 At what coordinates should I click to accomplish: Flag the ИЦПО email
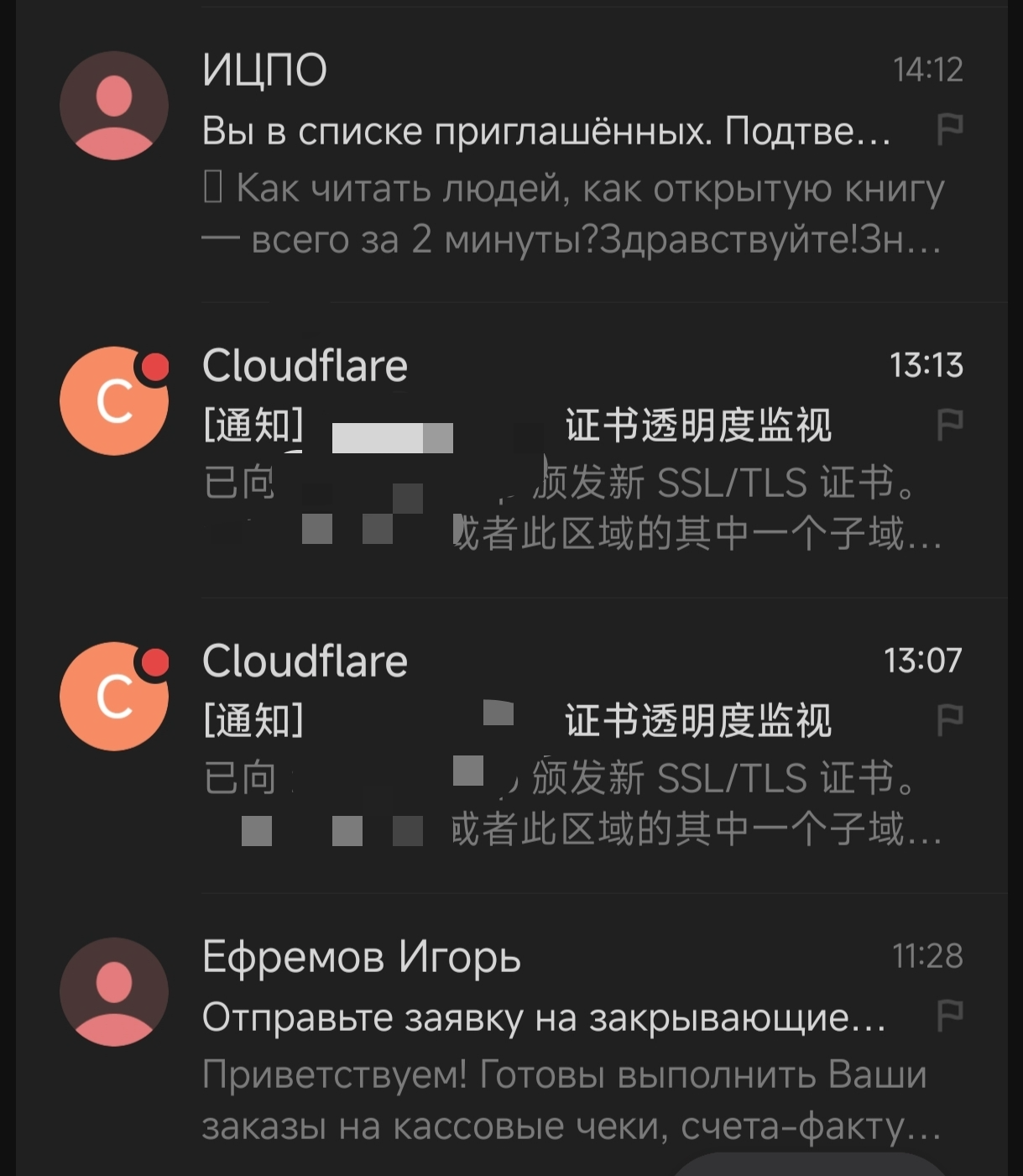click(x=949, y=129)
